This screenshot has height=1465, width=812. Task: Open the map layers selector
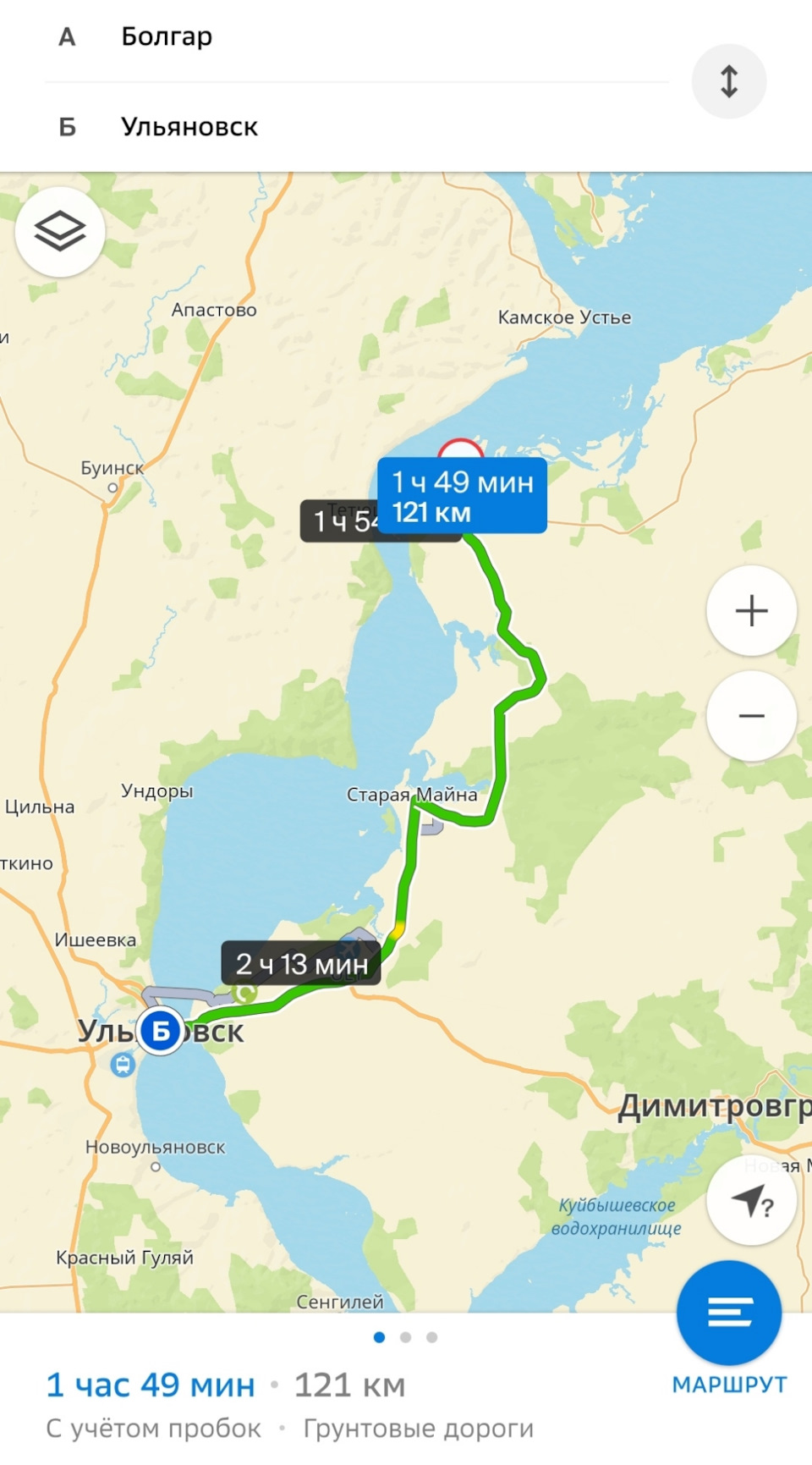click(59, 231)
